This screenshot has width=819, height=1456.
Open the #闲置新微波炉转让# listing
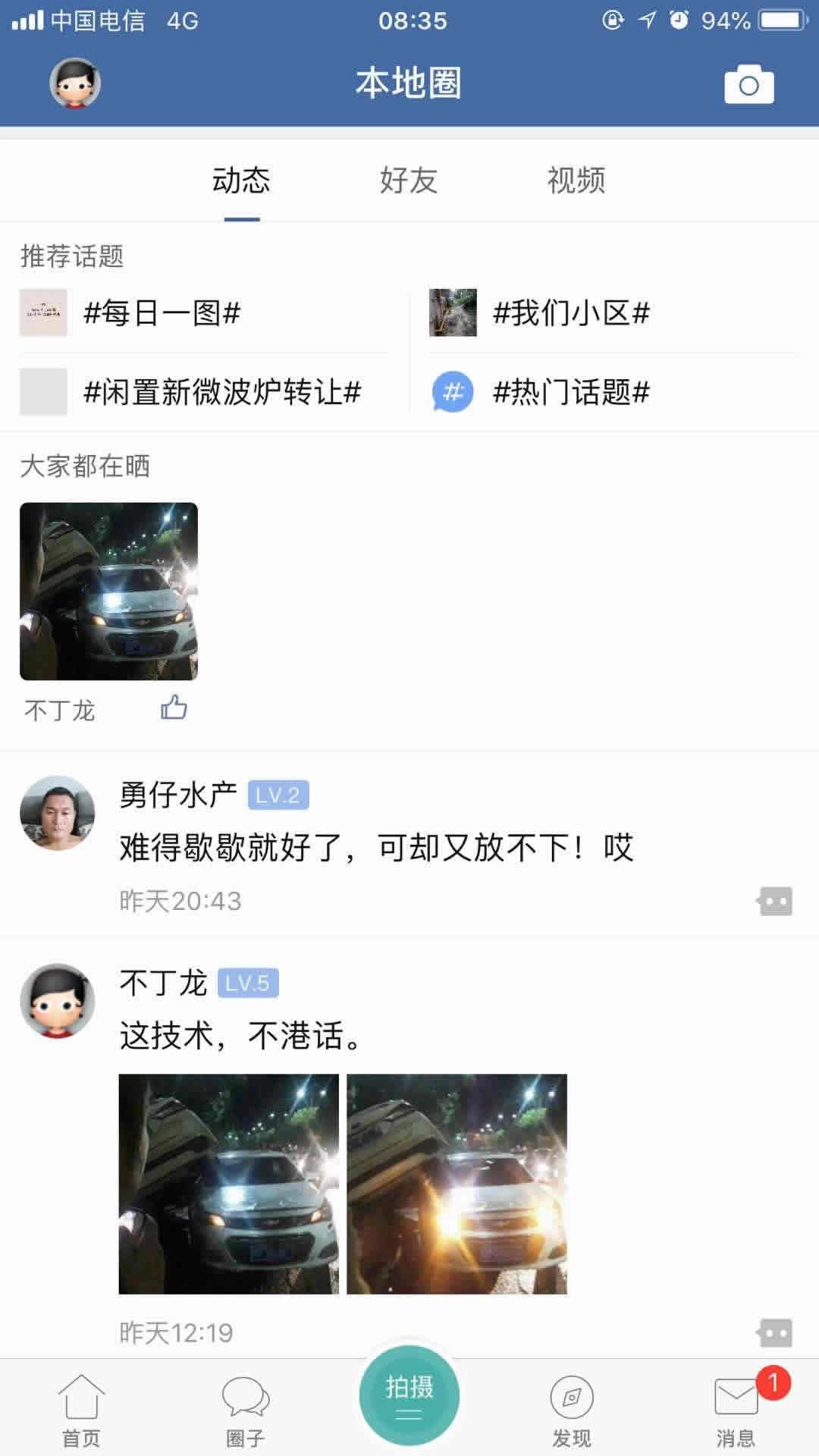point(224,393)
